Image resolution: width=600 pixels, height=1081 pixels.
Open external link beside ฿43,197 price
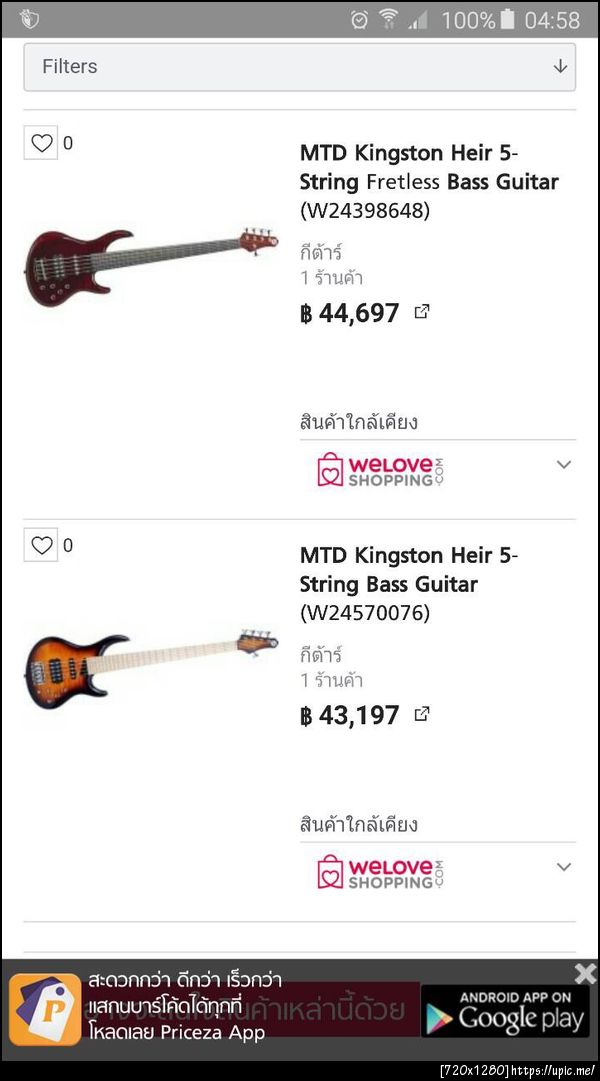tap(422, 714)
